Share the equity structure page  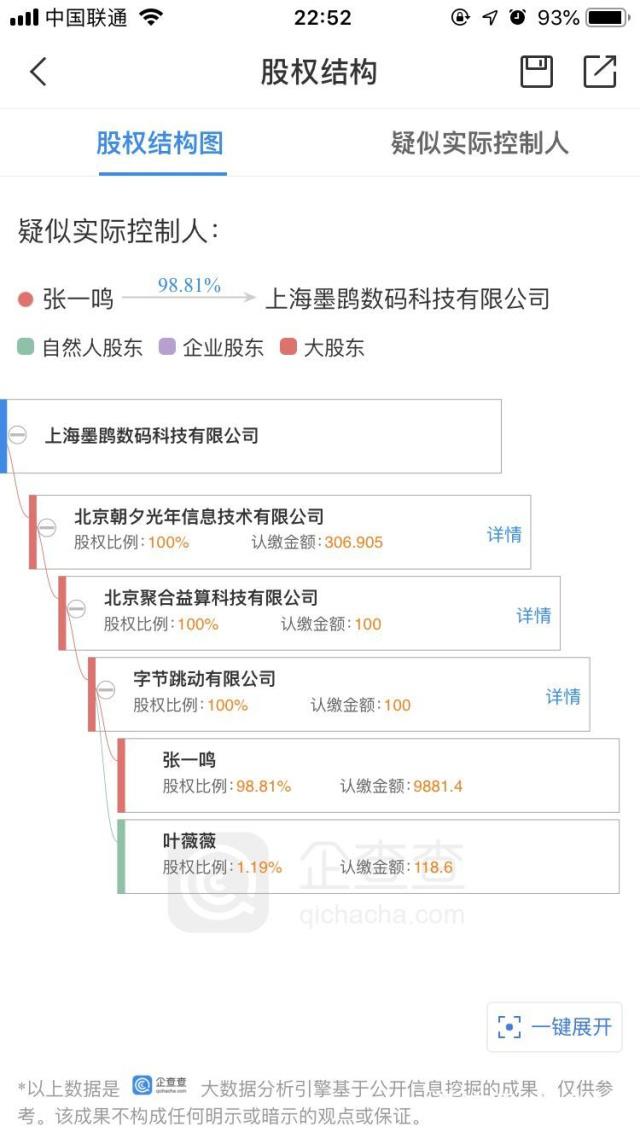pos(599,72)
